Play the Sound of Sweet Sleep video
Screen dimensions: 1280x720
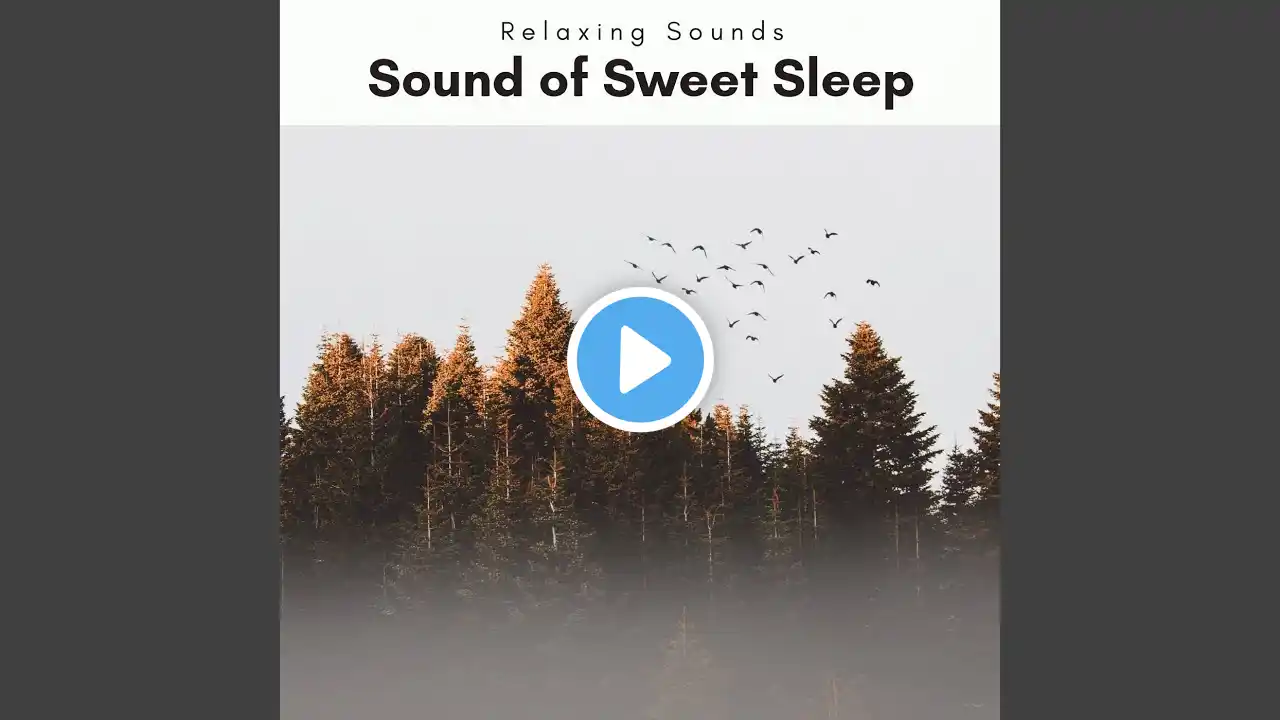pos(640,359)
